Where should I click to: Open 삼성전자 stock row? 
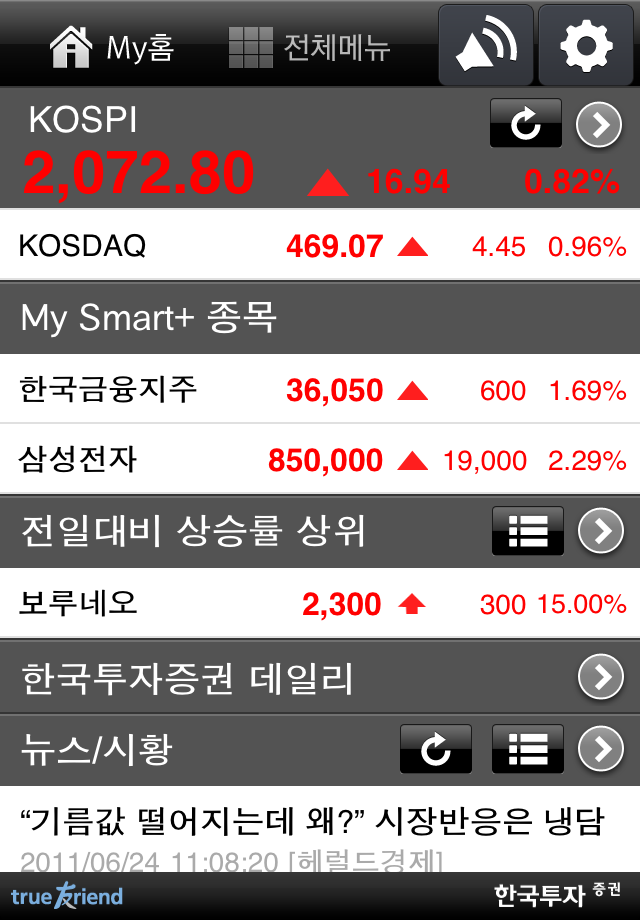pyautogui.click(x=320, y=460)
